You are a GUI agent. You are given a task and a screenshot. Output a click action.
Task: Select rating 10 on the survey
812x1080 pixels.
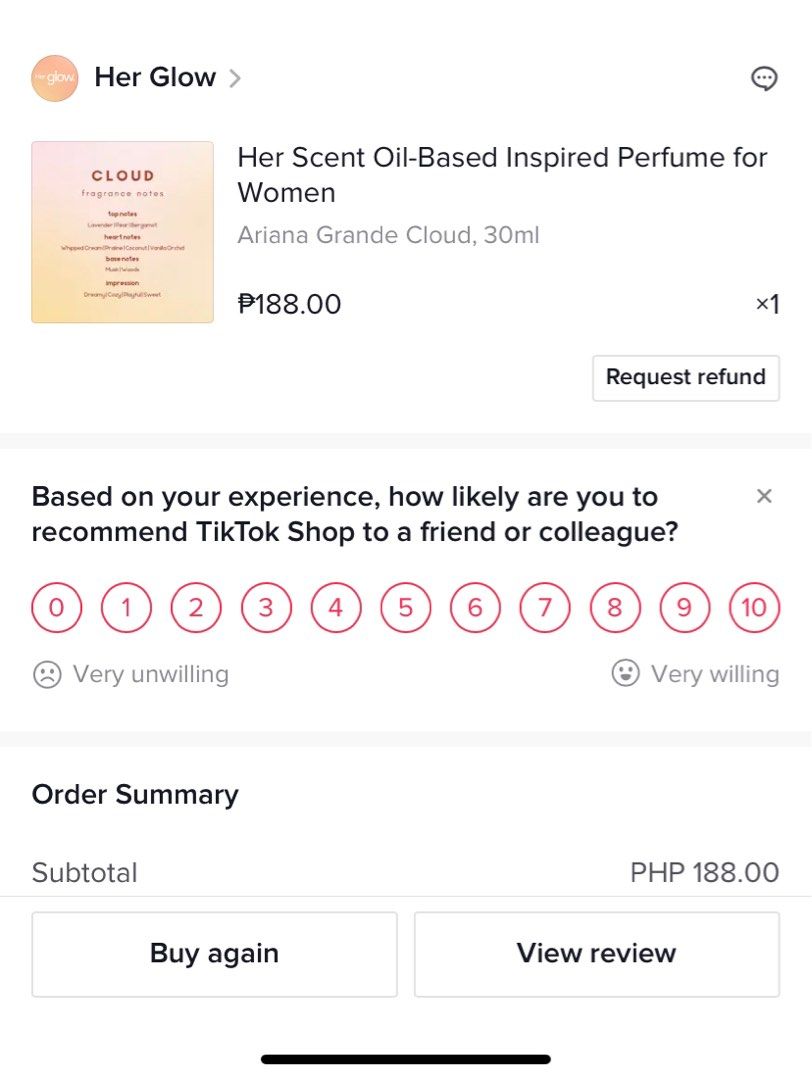tap(753, 607)
